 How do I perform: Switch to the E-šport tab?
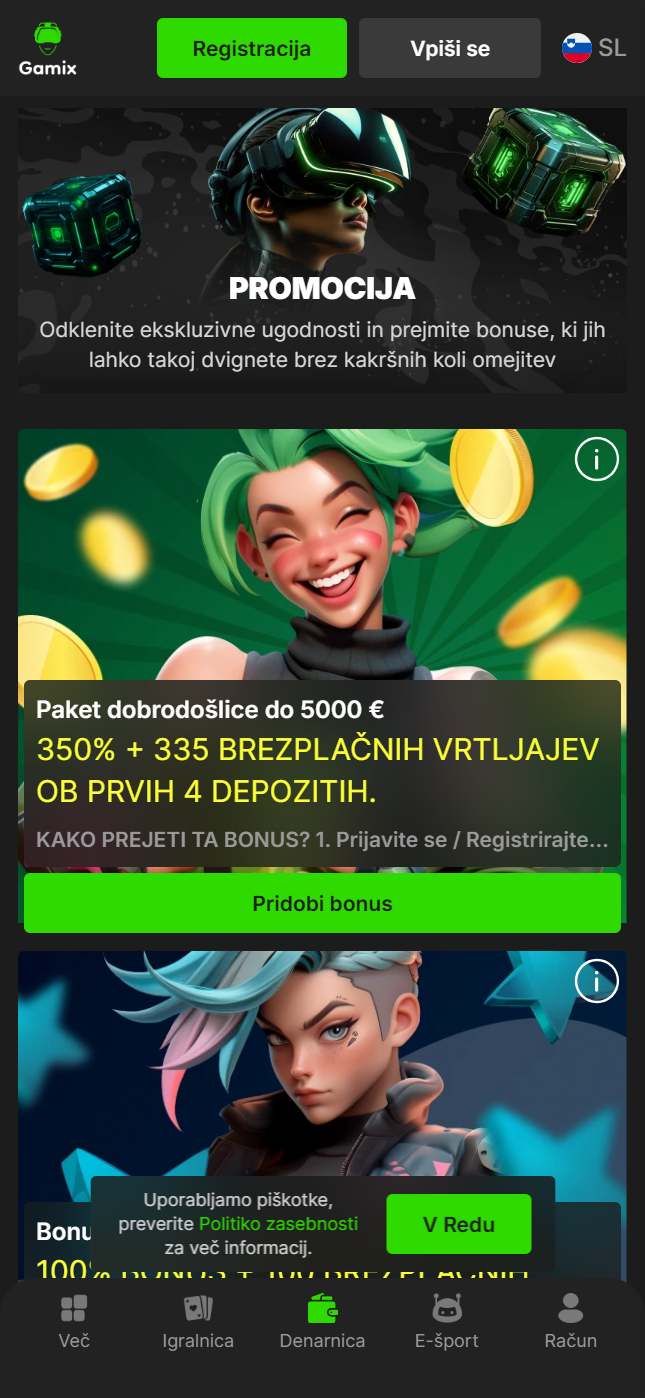point(447,1322)
